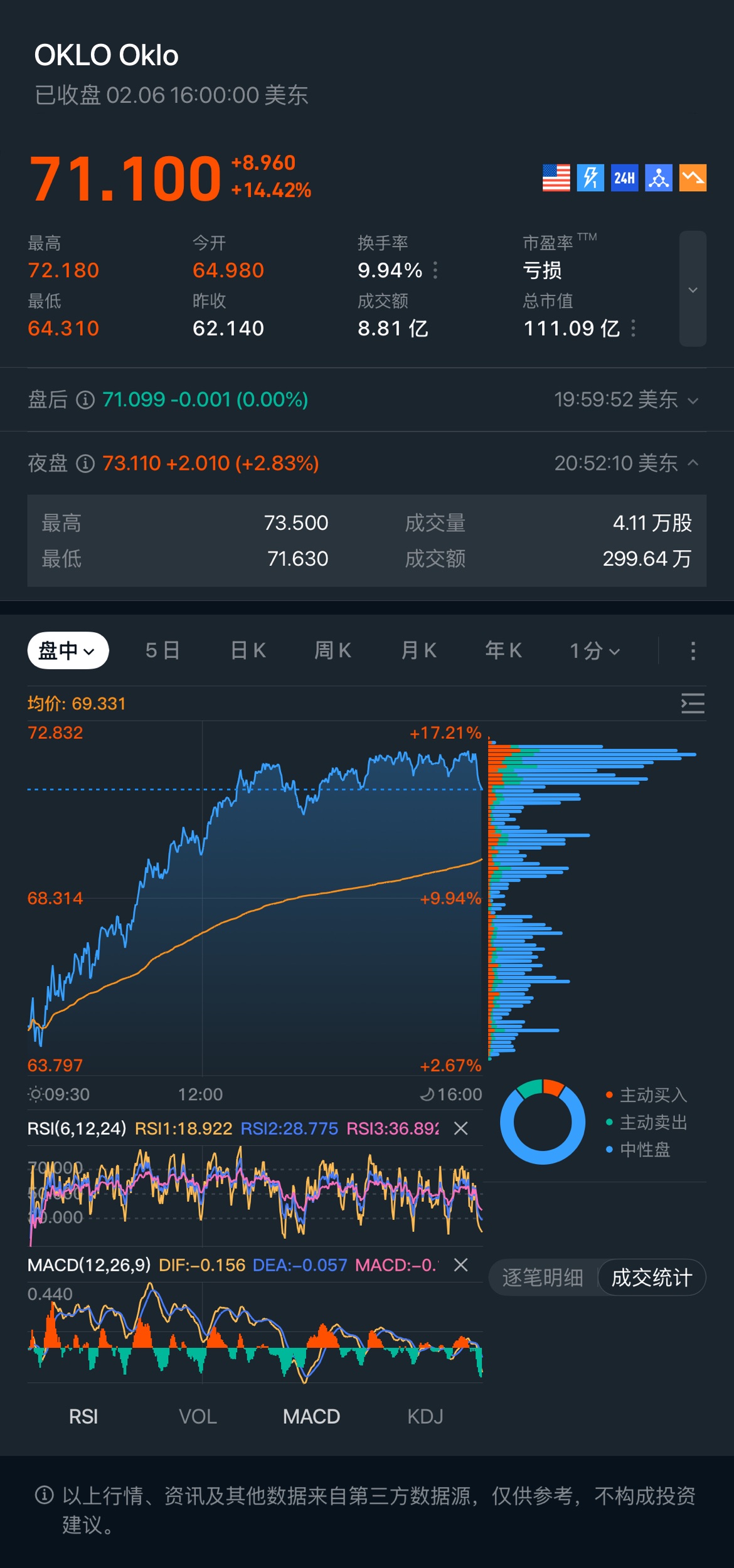Expand the stock details chevron panel

693,289
